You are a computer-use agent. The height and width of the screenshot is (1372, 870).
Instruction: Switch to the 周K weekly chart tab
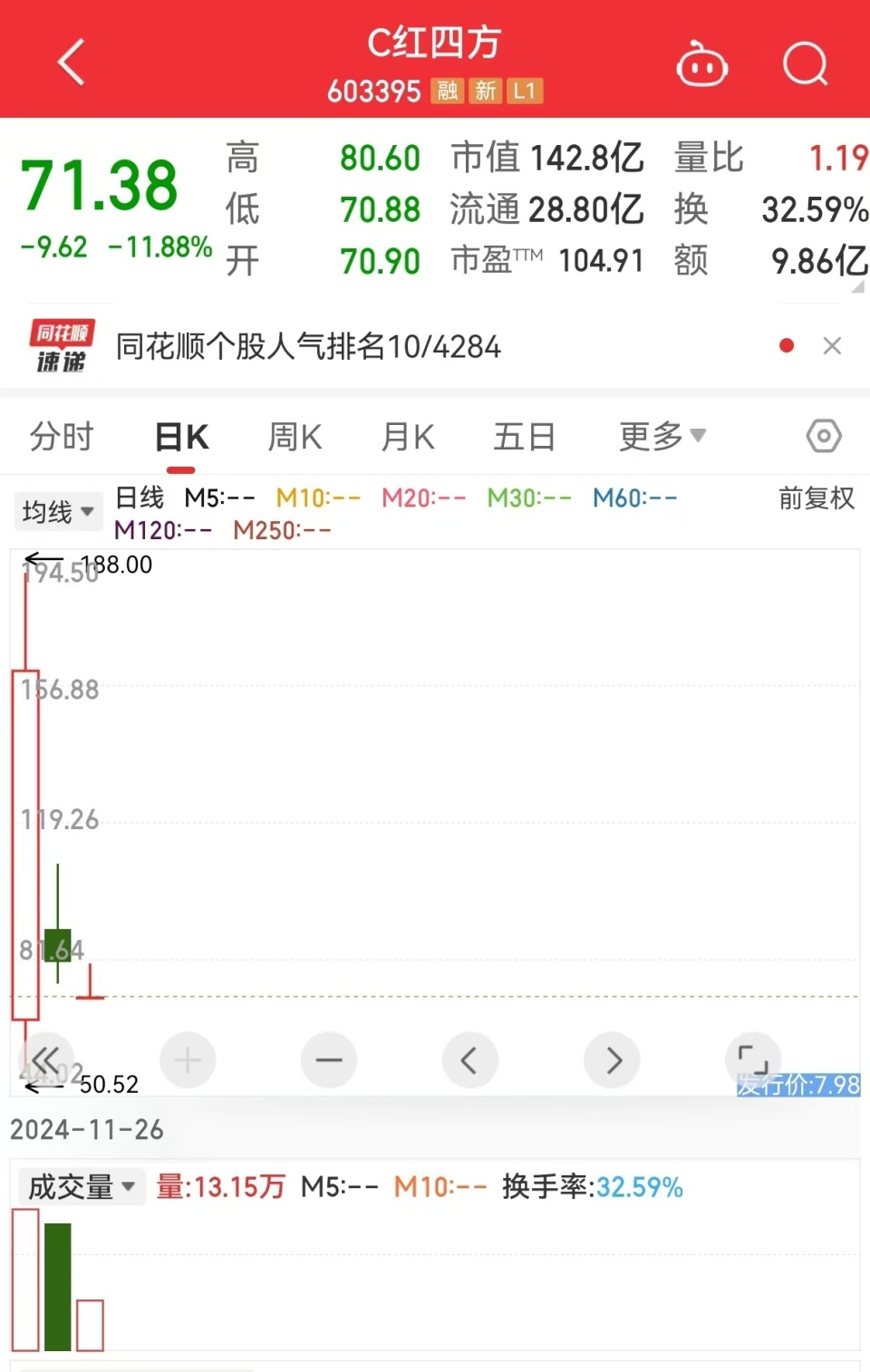click(x=294, y=436)
